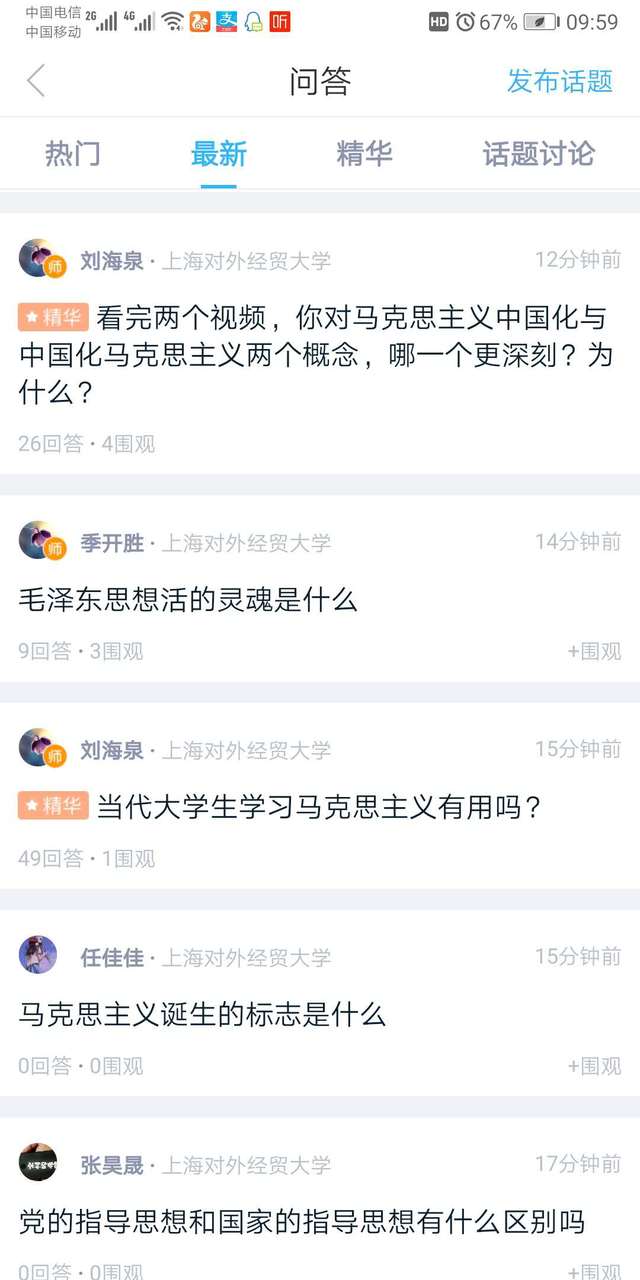
Task: View 任佳佳's profile avatar
Action: (38, 955)
